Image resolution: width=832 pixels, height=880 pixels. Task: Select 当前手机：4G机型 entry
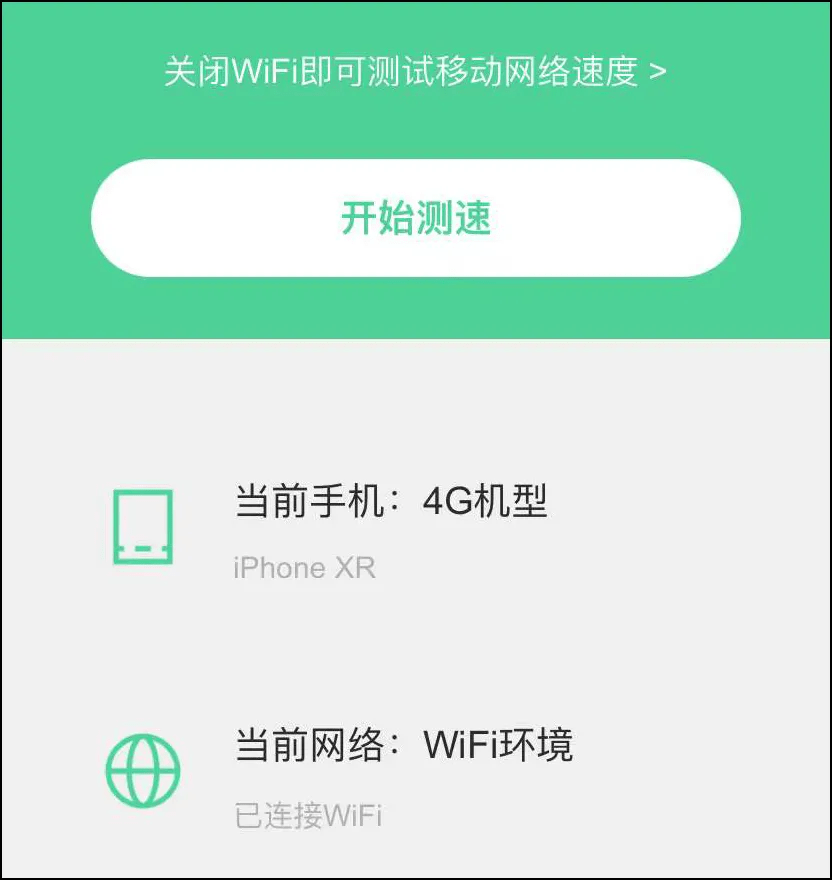pos(392,501)
